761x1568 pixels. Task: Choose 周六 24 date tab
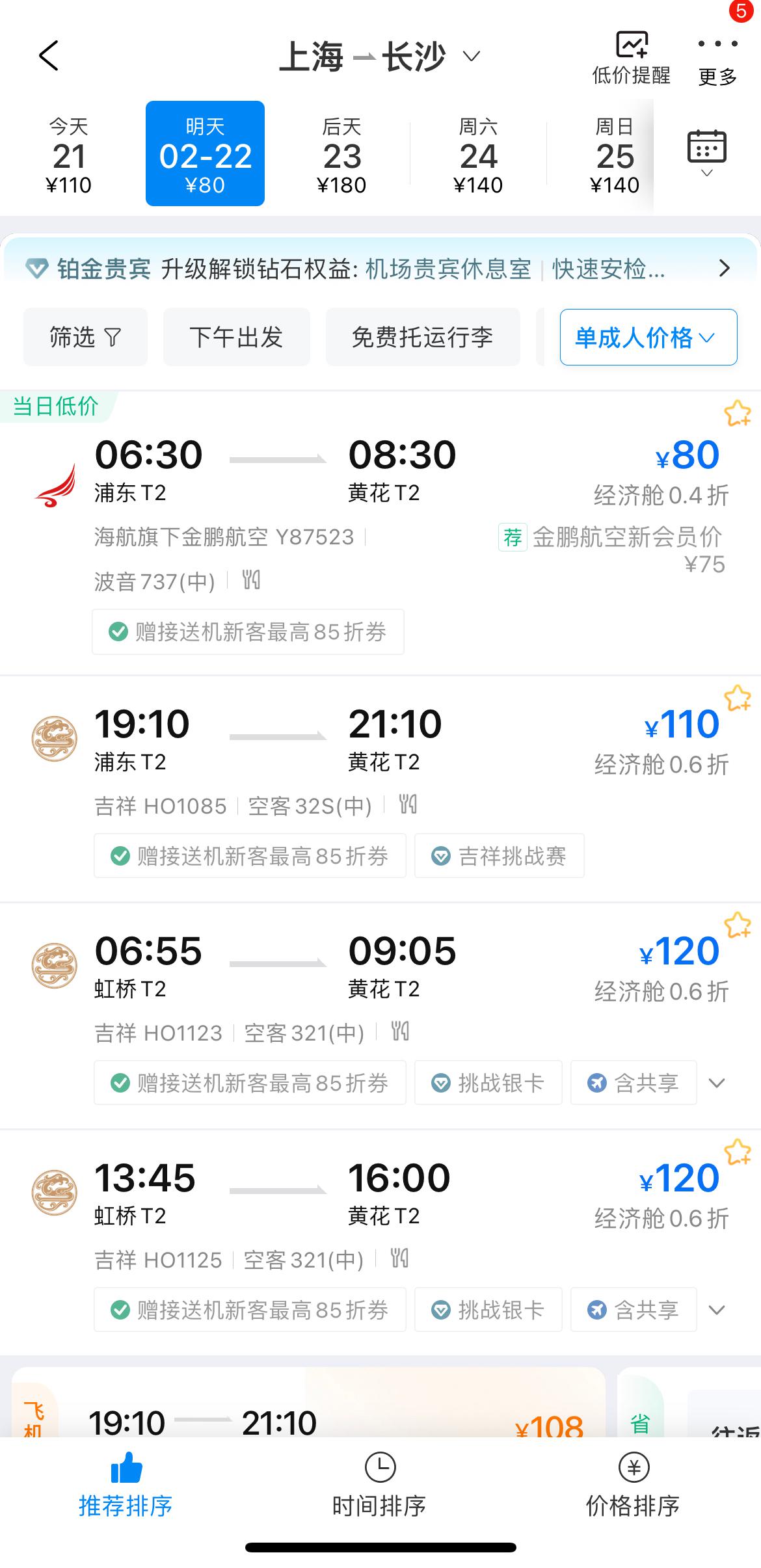click(478, 155)
